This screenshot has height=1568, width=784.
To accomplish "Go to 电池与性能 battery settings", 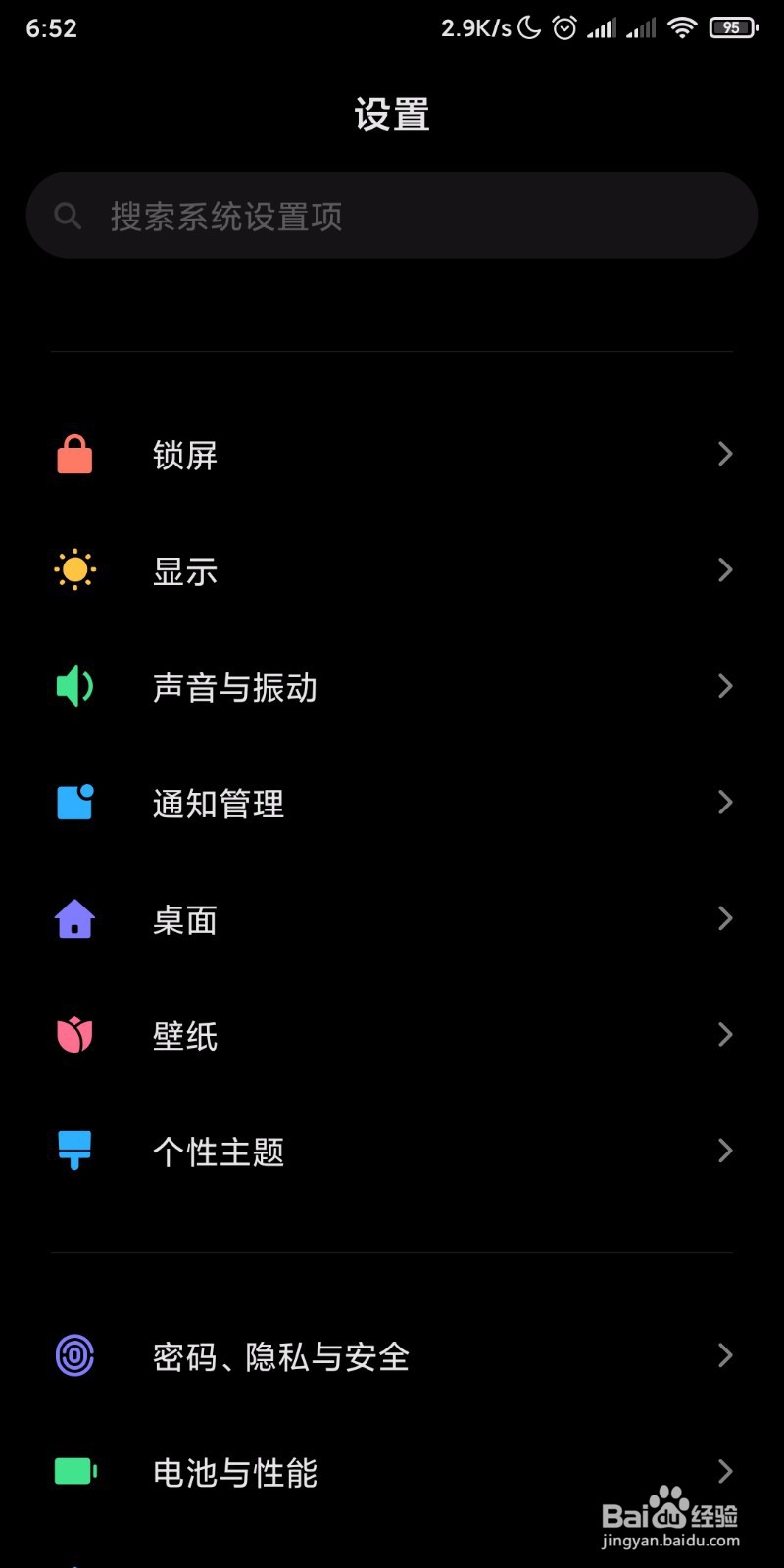I will pos(392,1472).
